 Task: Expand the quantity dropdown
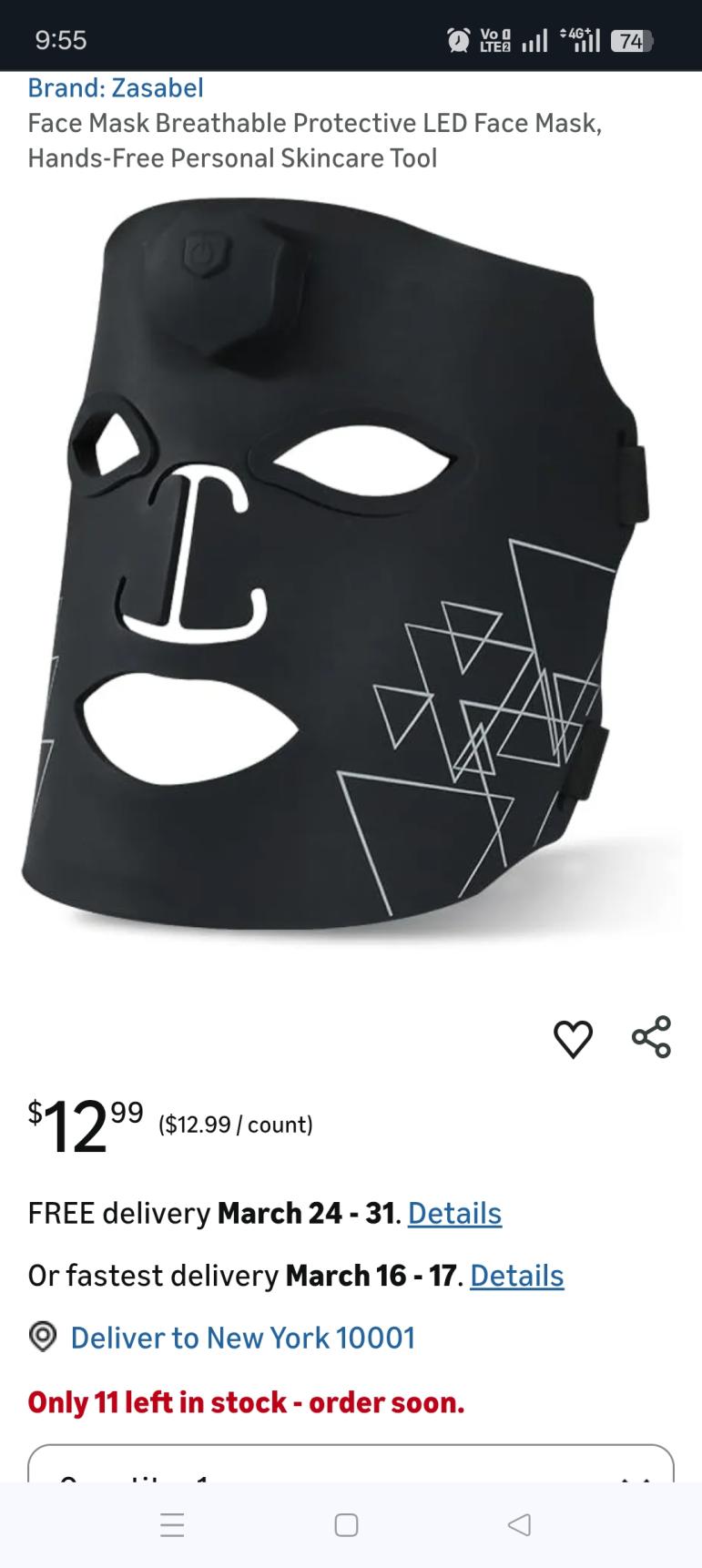pos(351,1464)
